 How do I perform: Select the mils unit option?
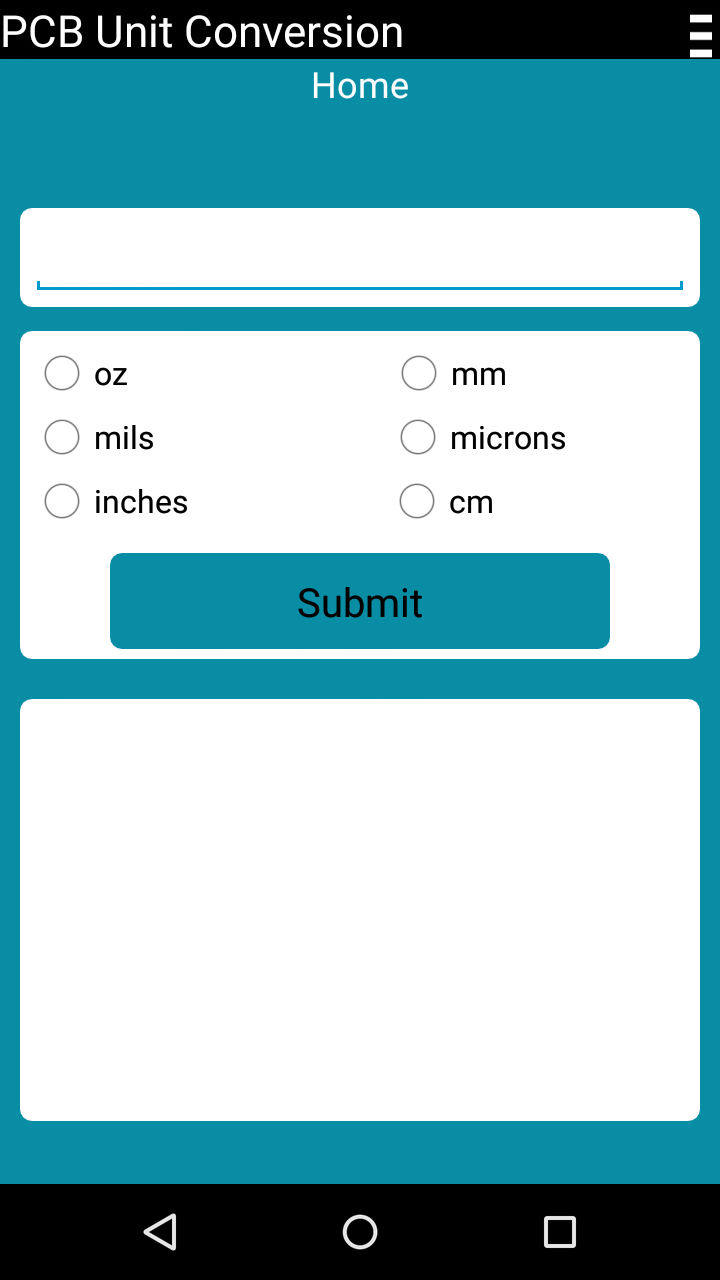pos(61,437)
